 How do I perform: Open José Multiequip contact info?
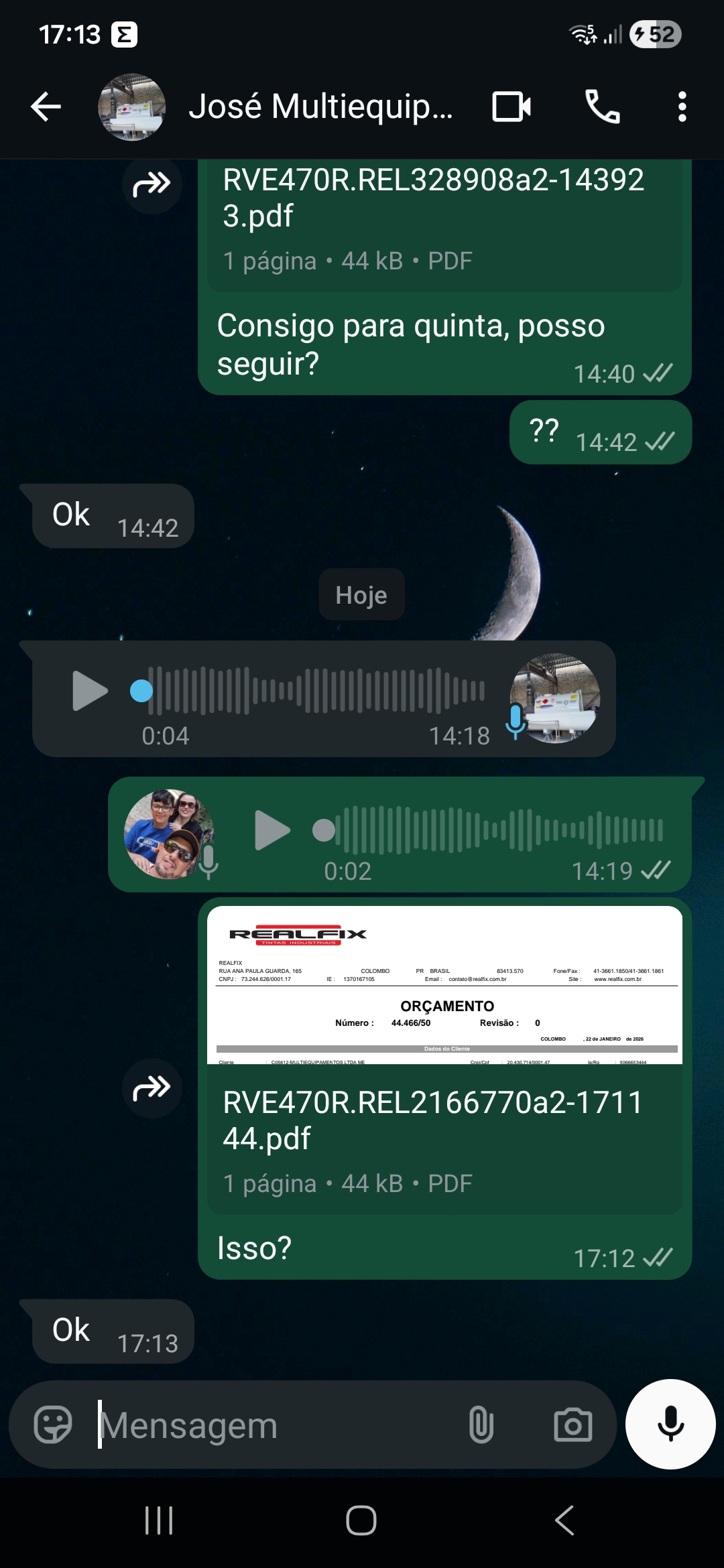(320, 107)
